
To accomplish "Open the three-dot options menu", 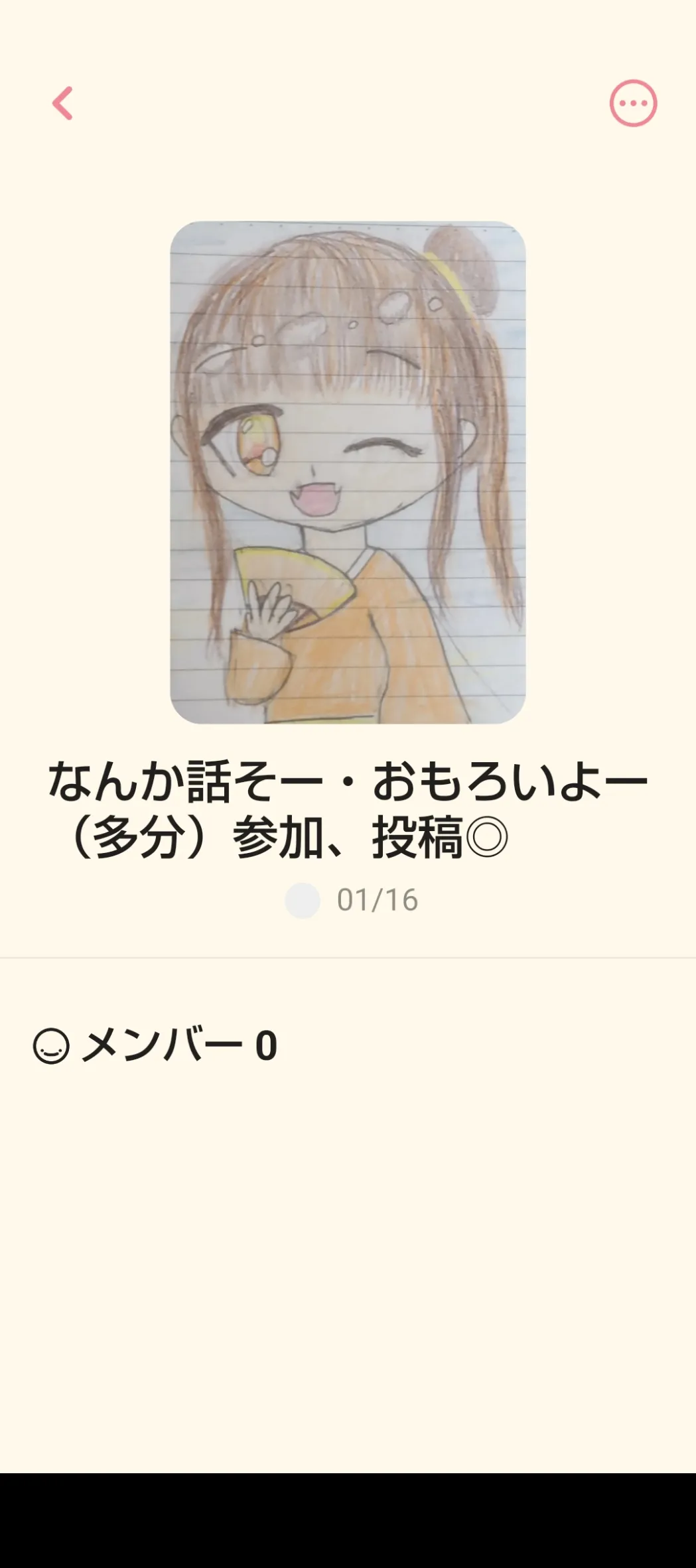I will click(633, 103).
